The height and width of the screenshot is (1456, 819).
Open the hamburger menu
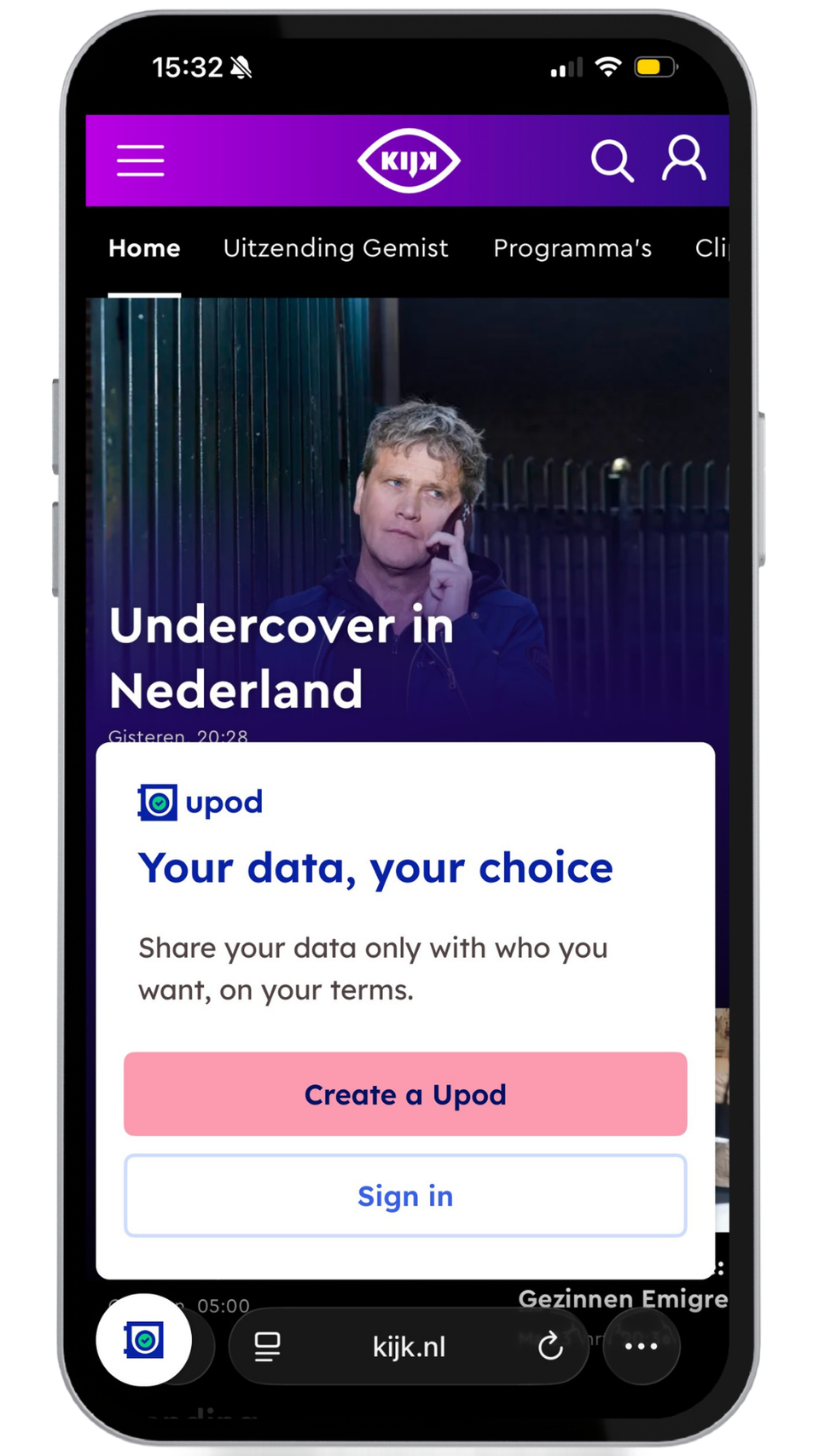[141, 160]
